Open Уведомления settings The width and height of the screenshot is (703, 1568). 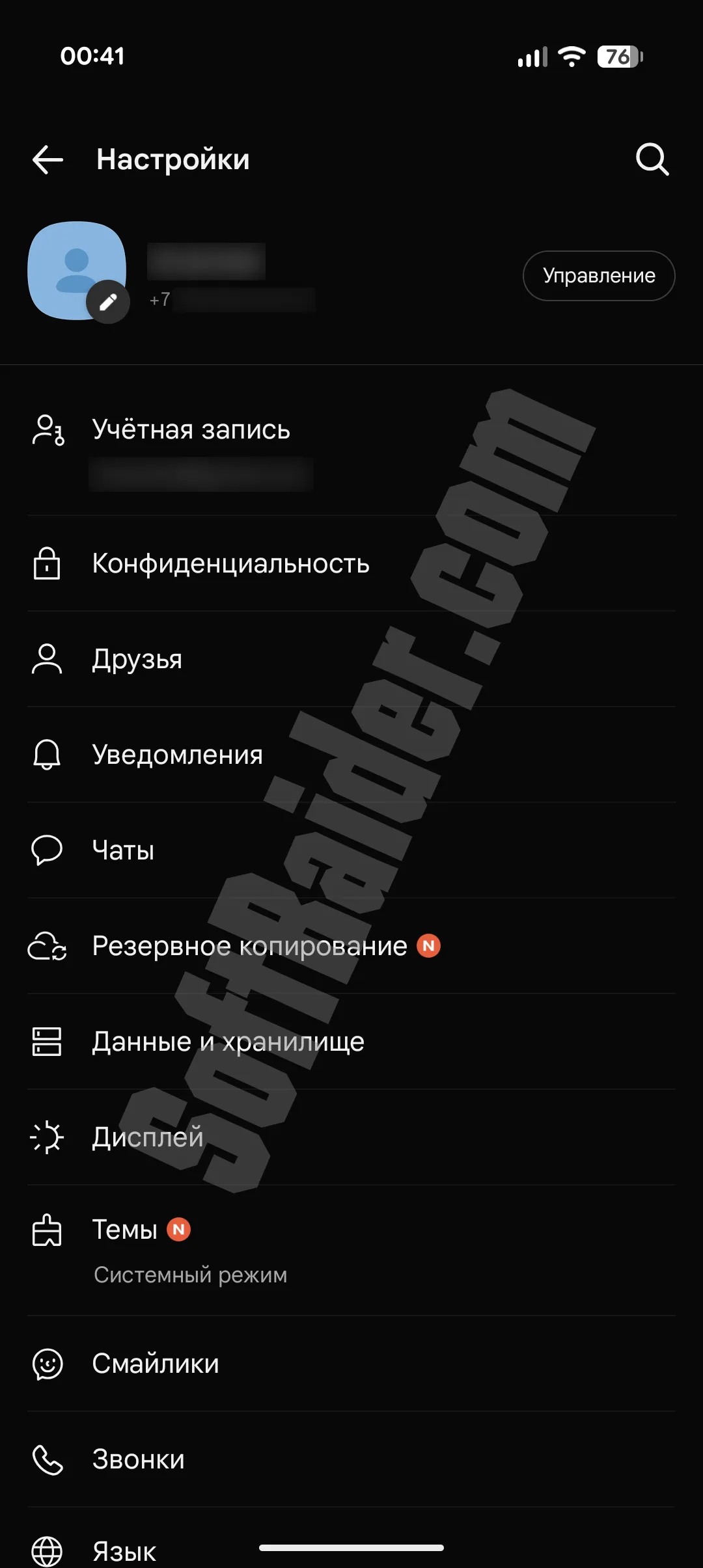177,755
